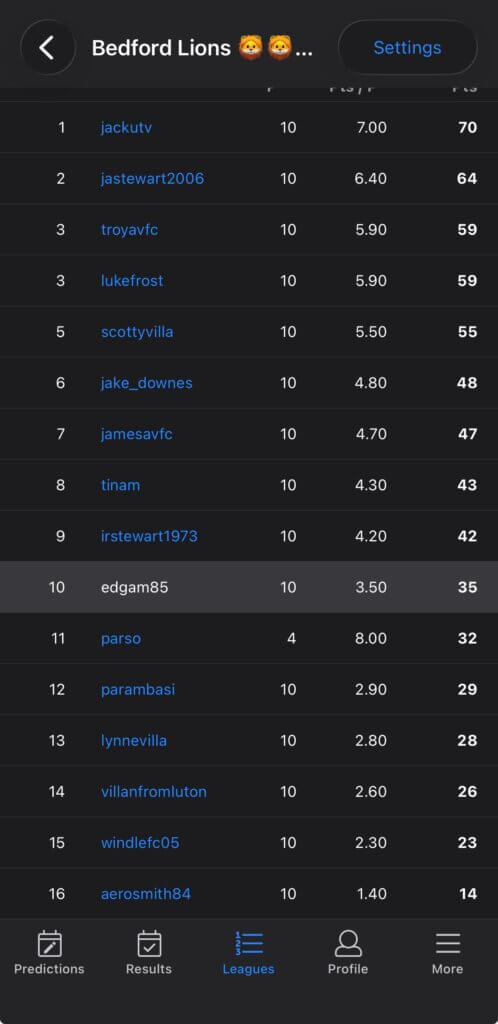Open league Settings
The image size is (498, 1024).
tap(407, 48)
